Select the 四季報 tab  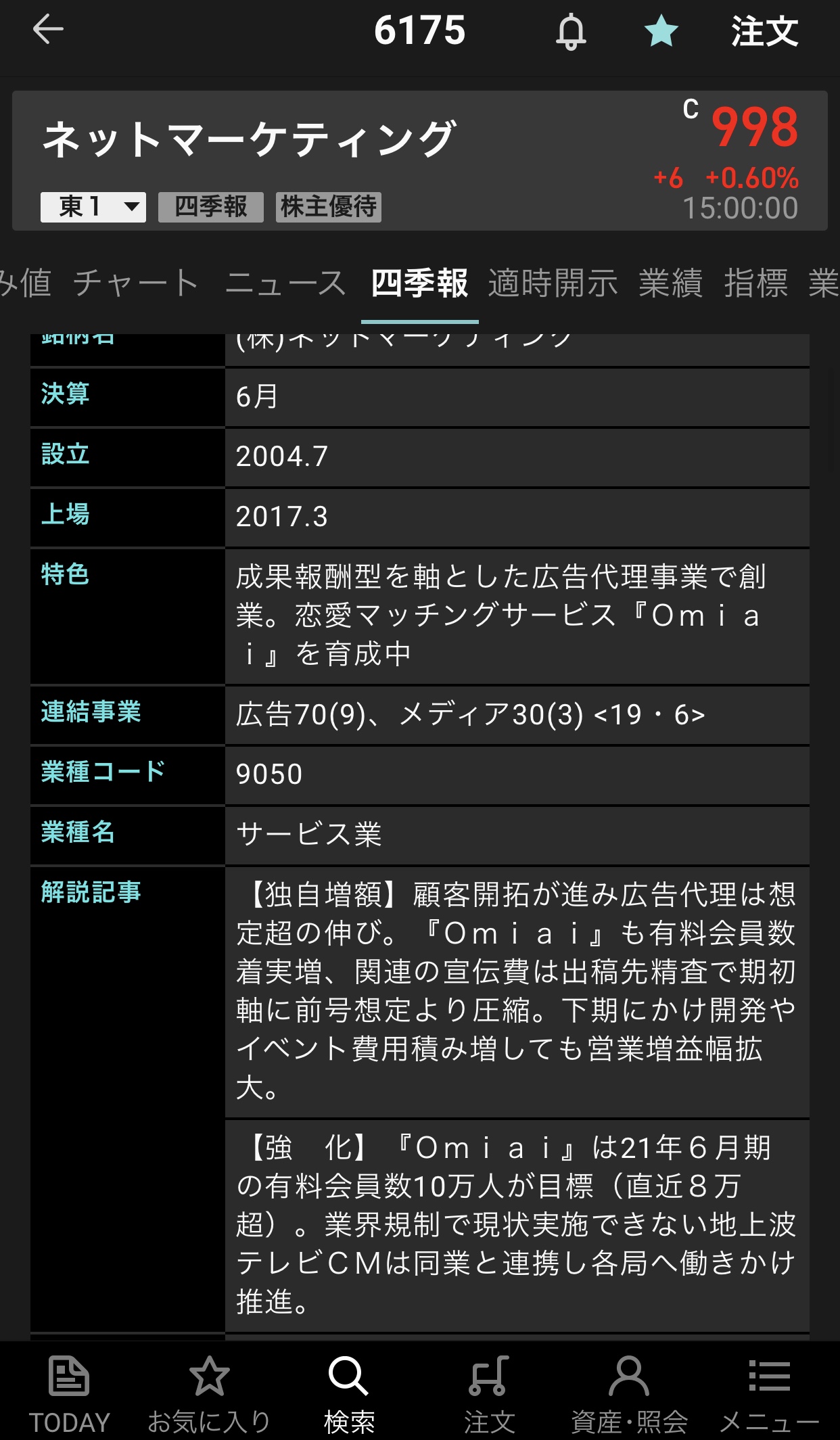[419, 283]
